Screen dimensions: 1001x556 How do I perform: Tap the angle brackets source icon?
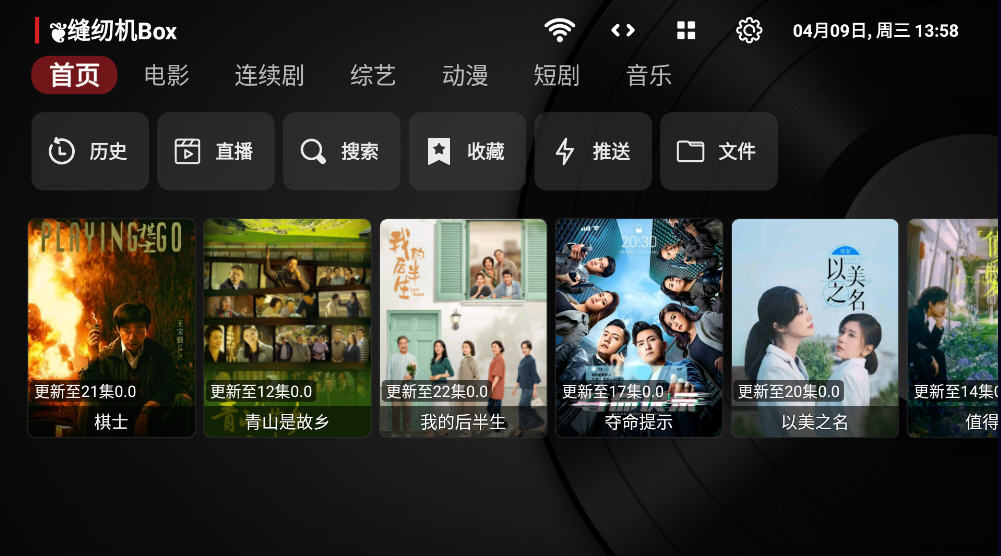pos(623,30)
